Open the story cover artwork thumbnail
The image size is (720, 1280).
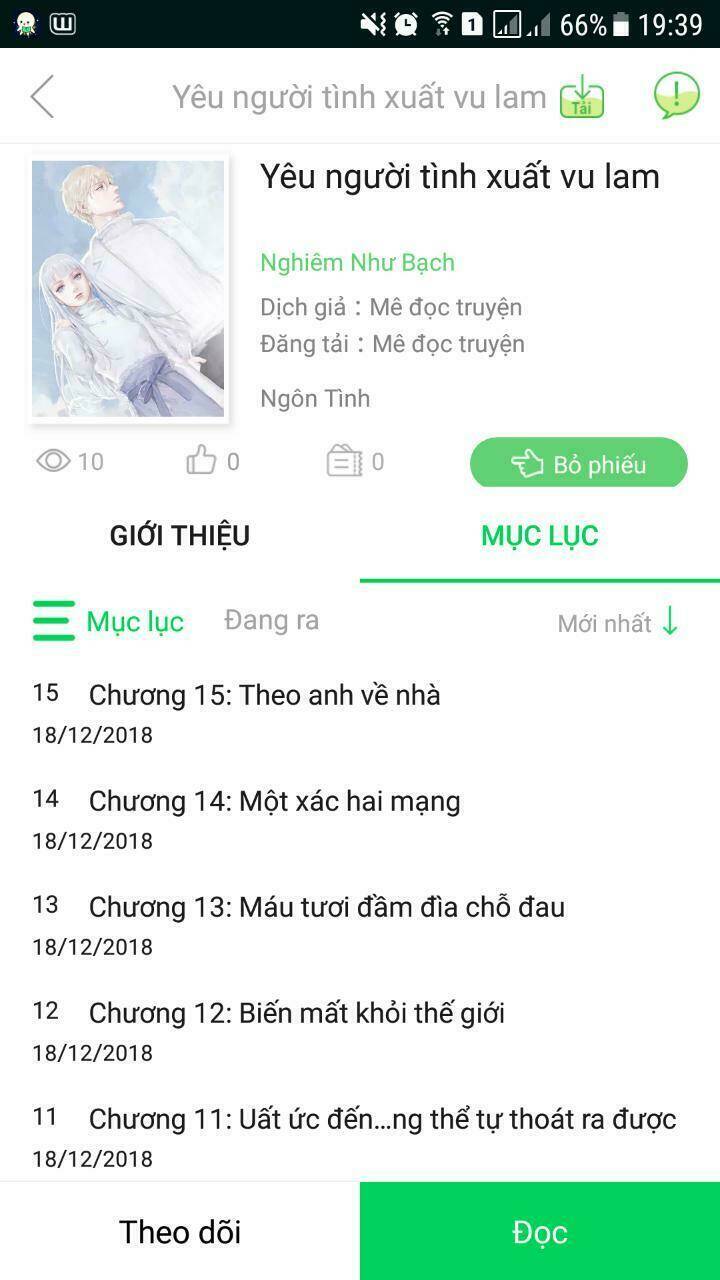128,288
